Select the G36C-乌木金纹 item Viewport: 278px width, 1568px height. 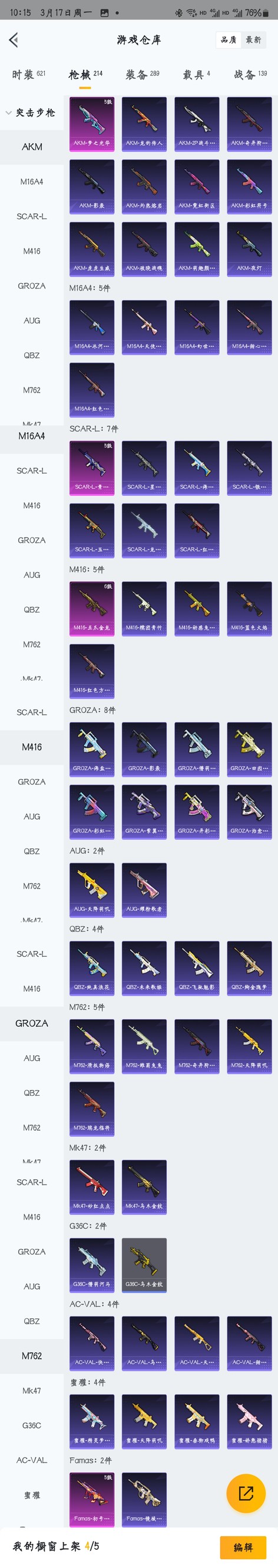point(144,1264)
